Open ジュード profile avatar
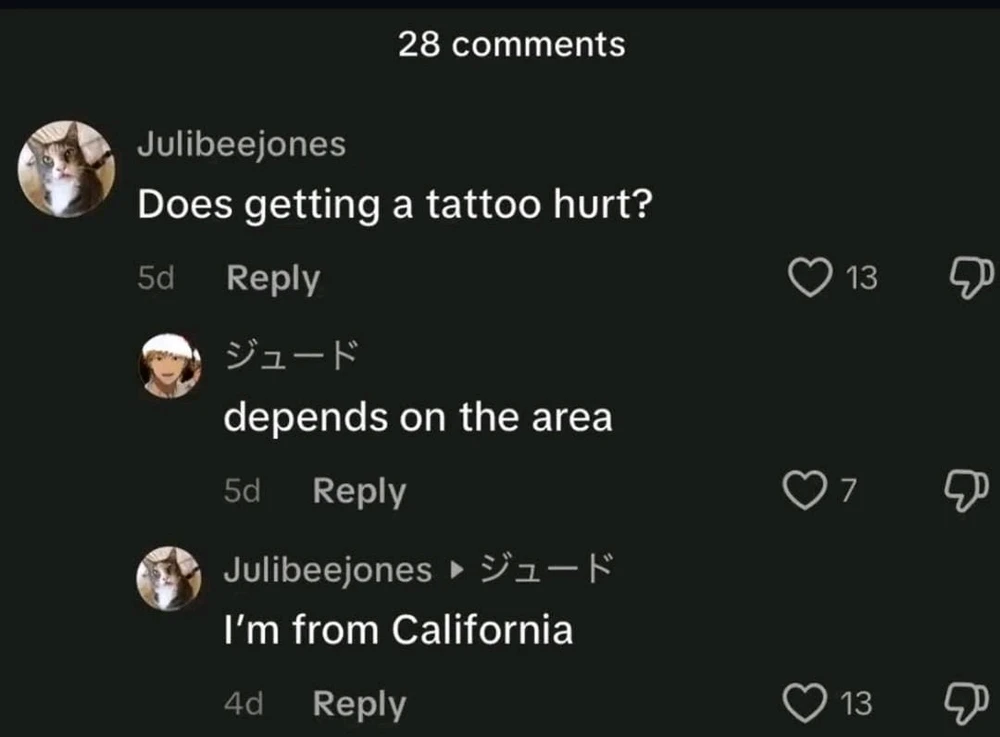Image resolution: width=1000 pixels, height=737 pixels. pos(169,366)
